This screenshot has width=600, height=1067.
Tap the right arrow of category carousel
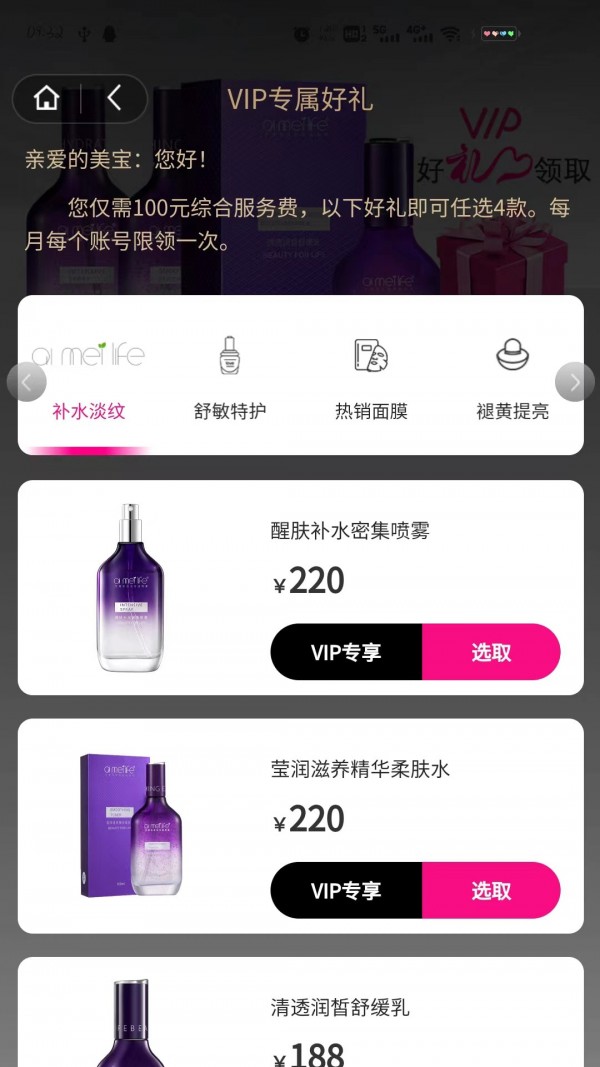pos(574,382)
